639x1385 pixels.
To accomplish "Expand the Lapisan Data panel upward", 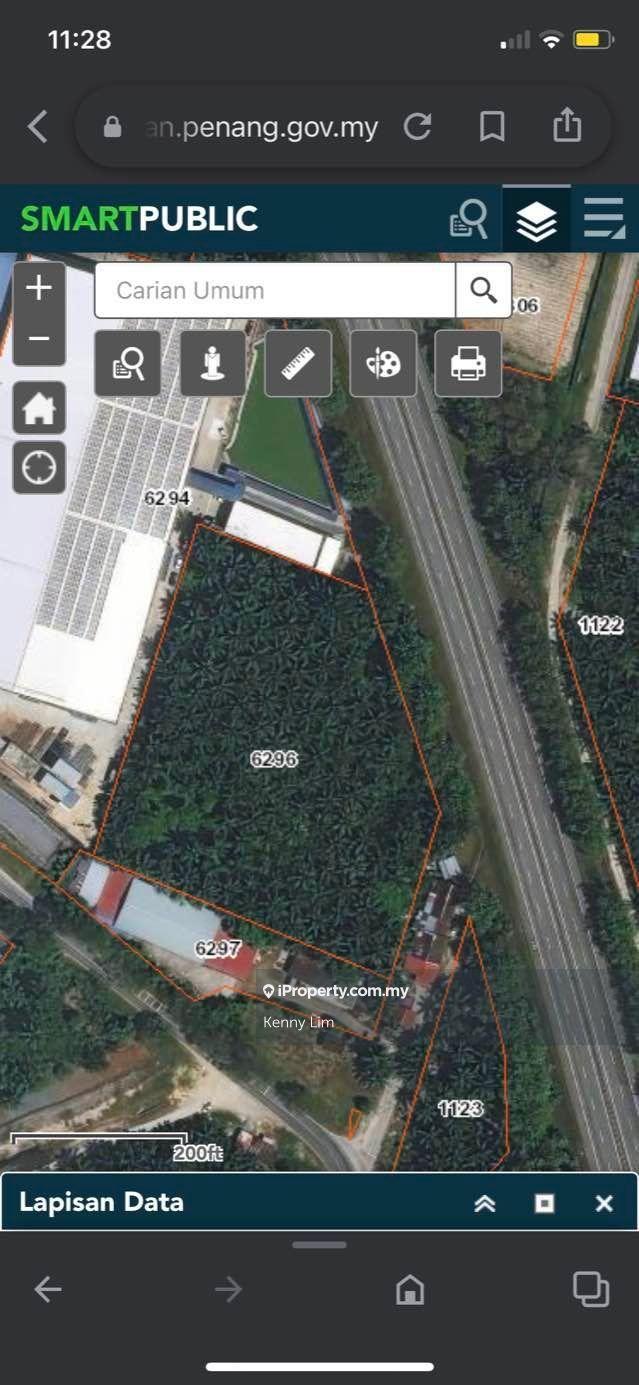I will pyautogui.click(x=485, y=1203).
